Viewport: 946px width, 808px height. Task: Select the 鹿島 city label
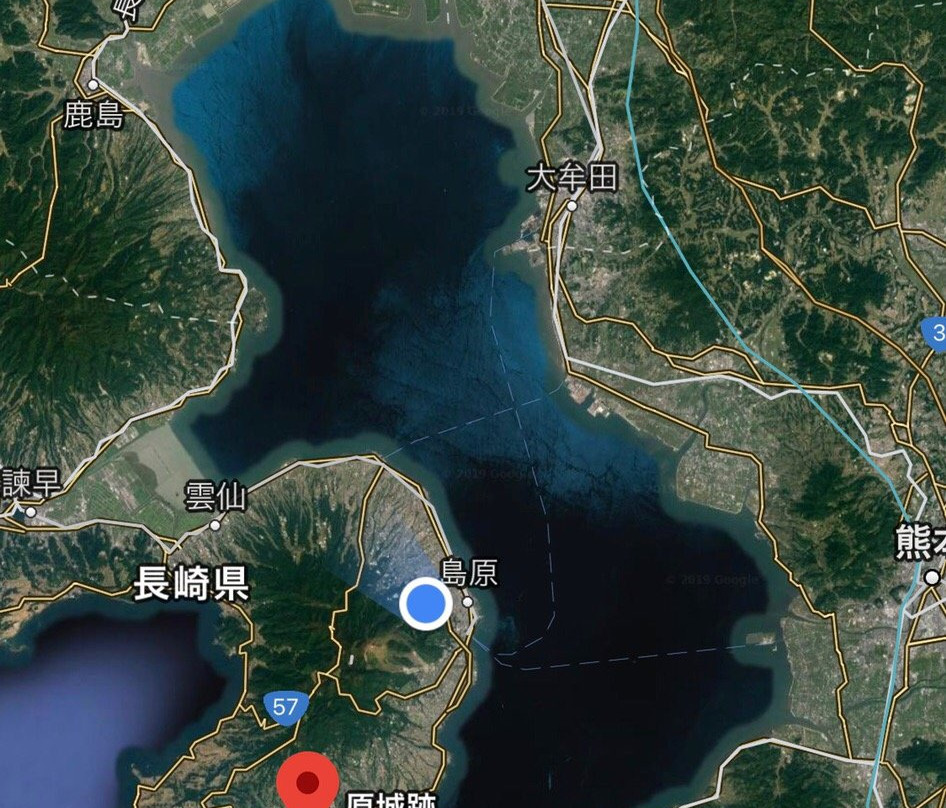click(93, 116)
